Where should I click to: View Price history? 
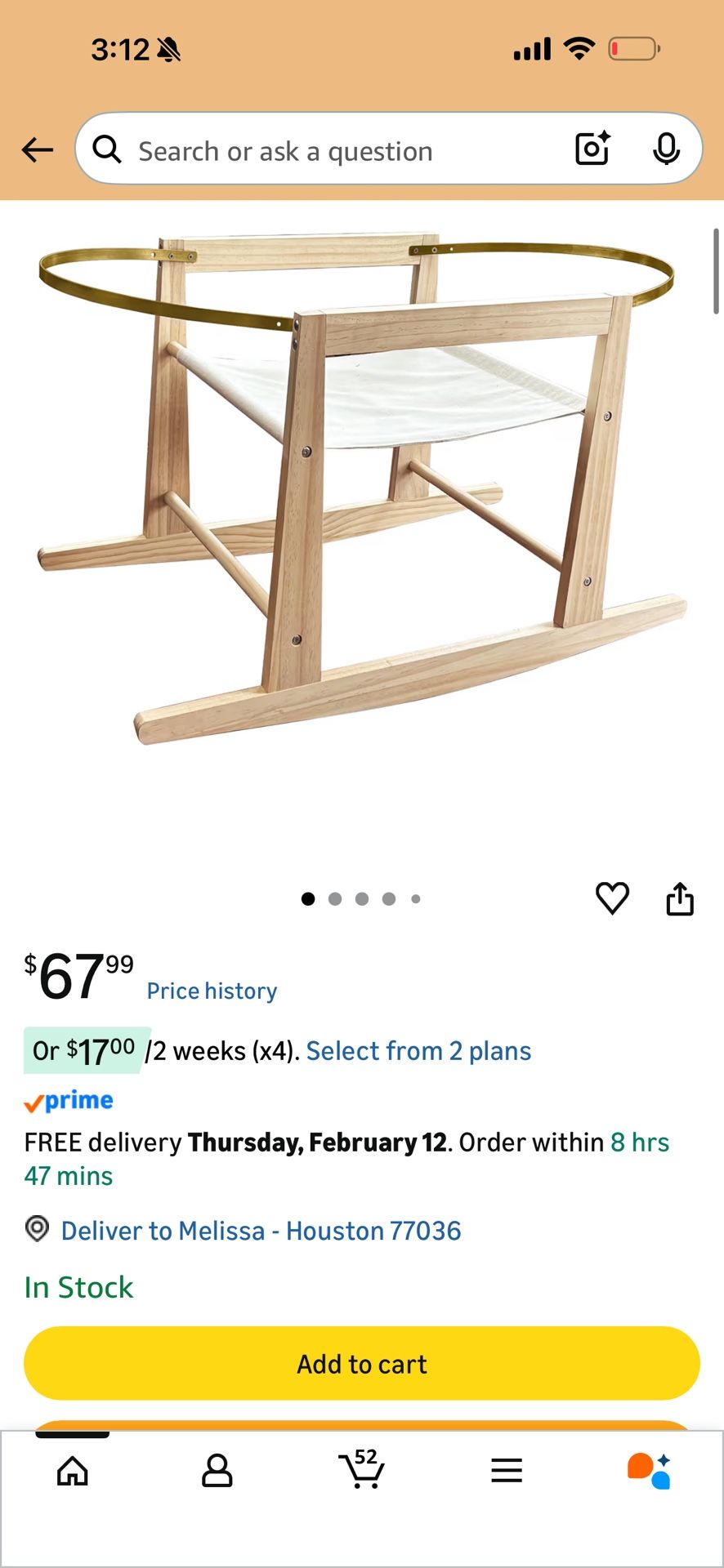coord(212,991)
